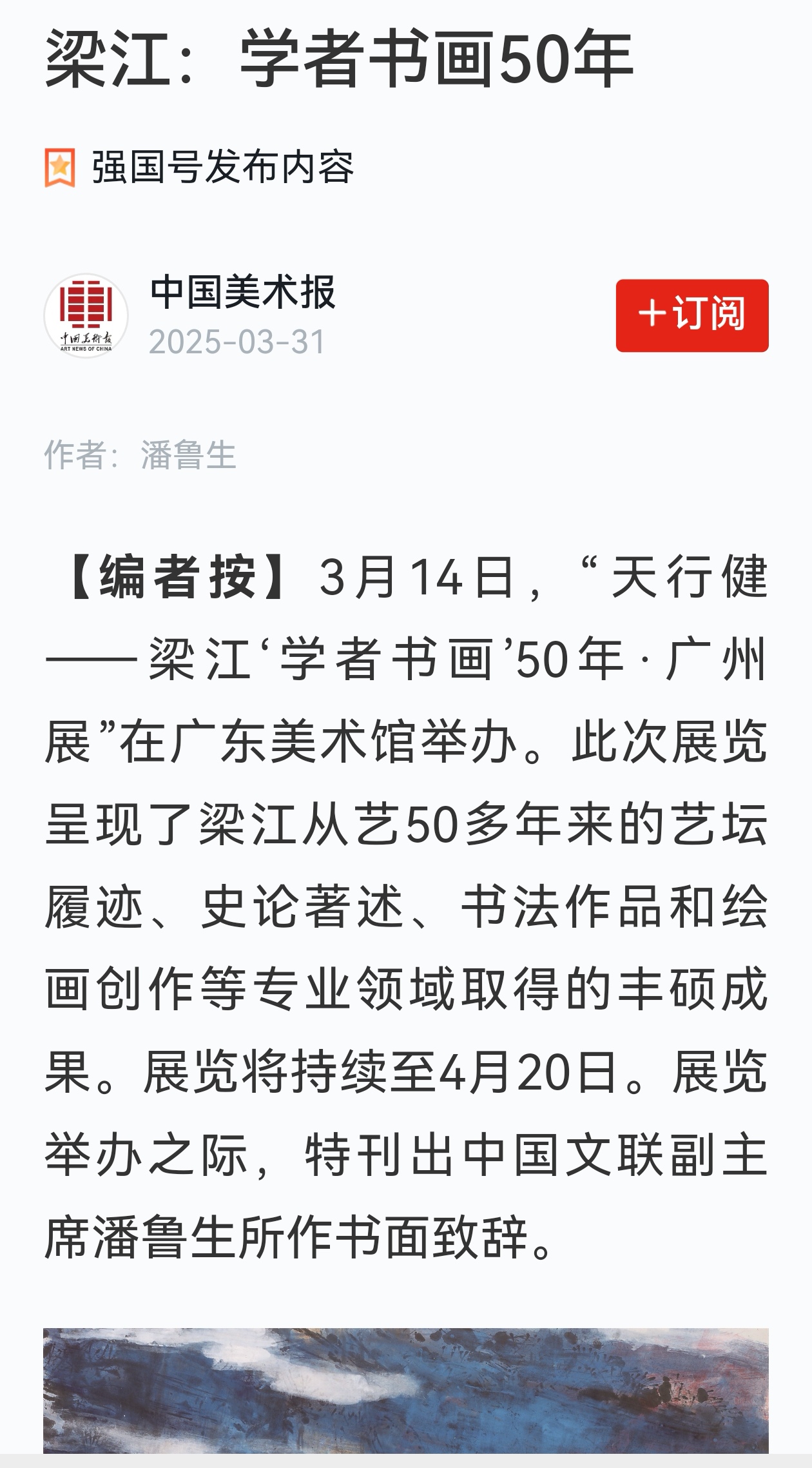Click the publication date 2025-03-31
The height and width of the screenshot is (1468, 812).
(x=238, y=342)
